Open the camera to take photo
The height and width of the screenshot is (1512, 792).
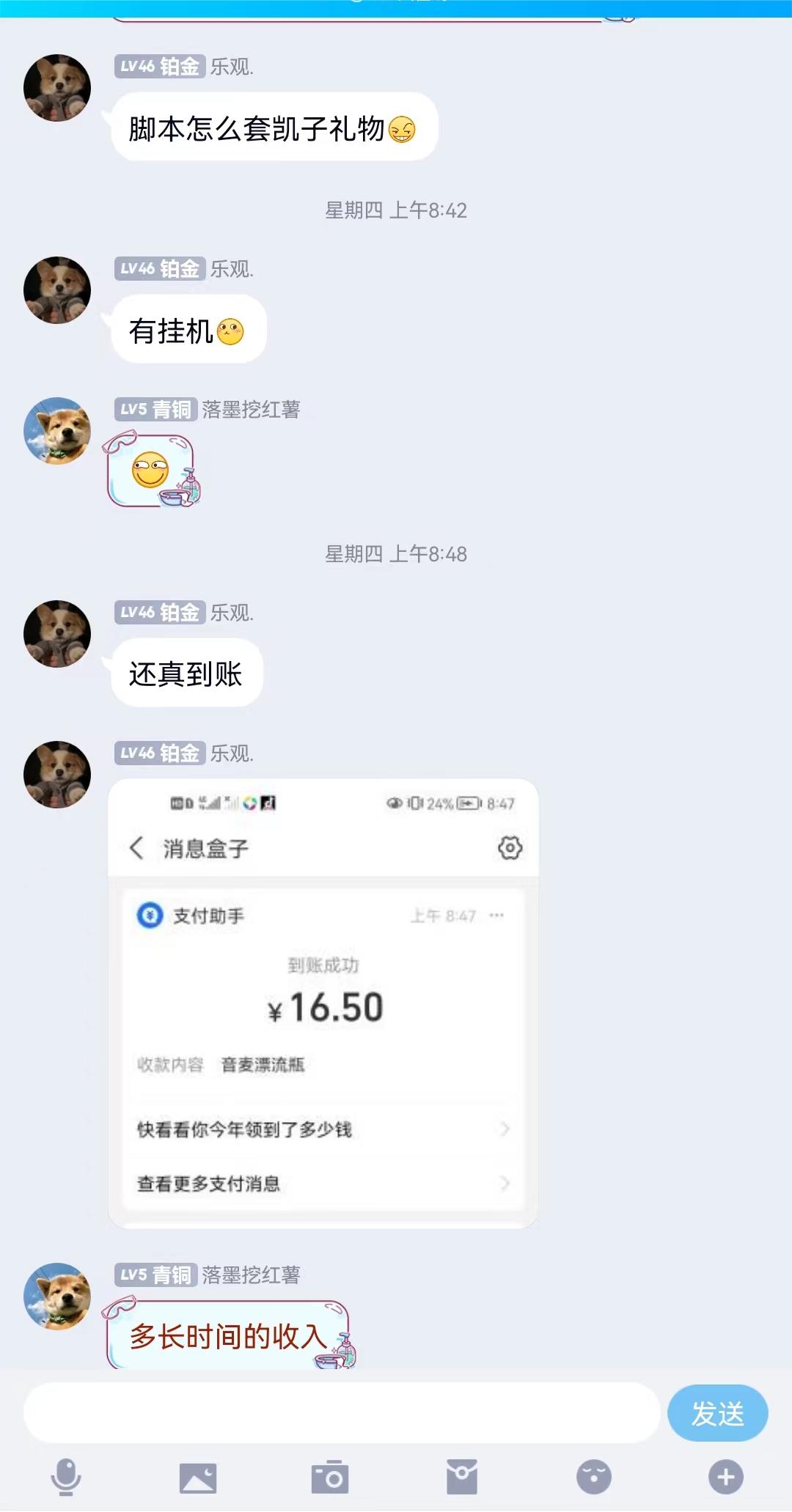(330, 1477)
